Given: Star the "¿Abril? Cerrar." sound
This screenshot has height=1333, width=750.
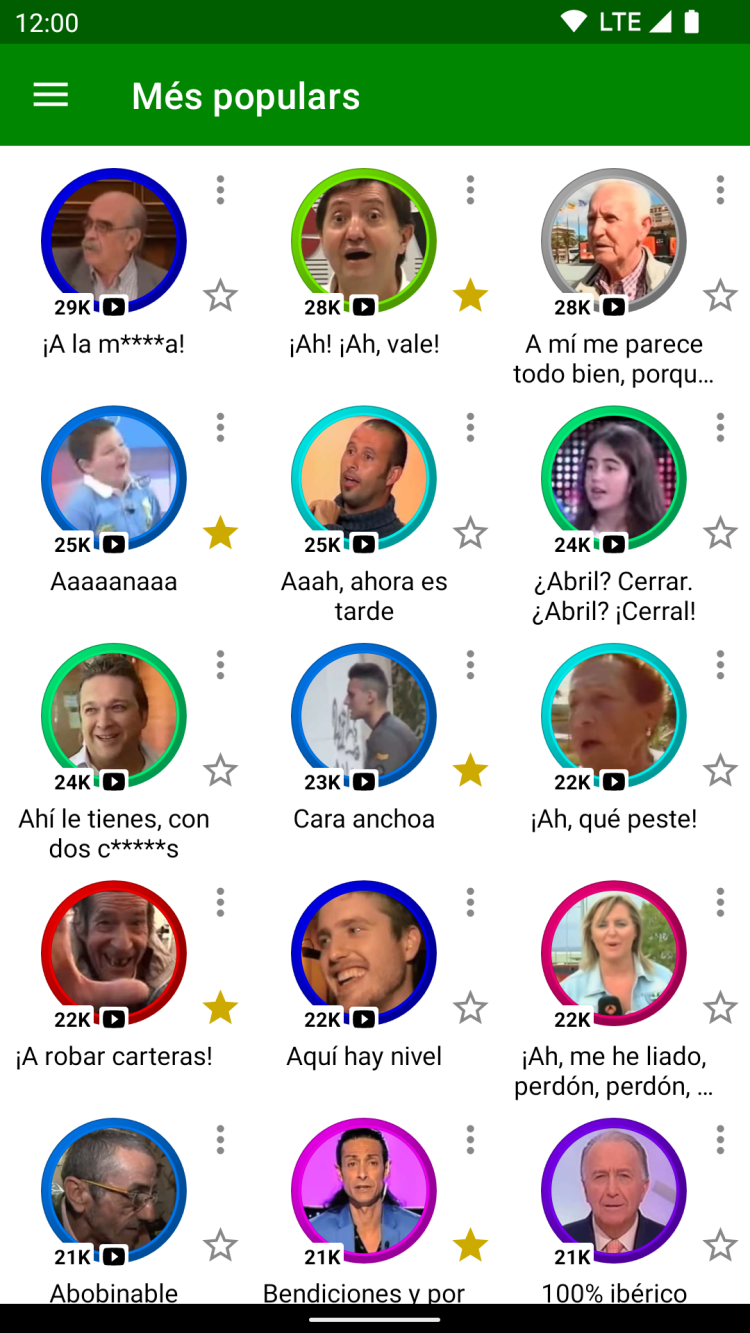Looking at the screenshot, I should coord(720,533).
